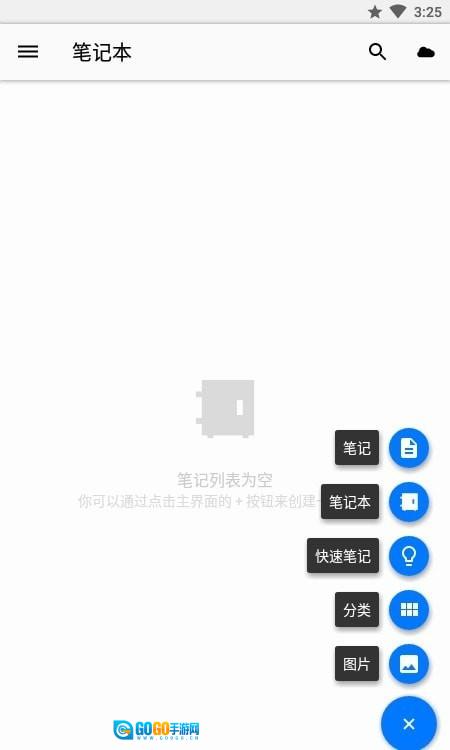The height and width of the screenshot is (750, 450).
Task: Start a 快速笔记 quick note
Action: (x=409, y=556)
